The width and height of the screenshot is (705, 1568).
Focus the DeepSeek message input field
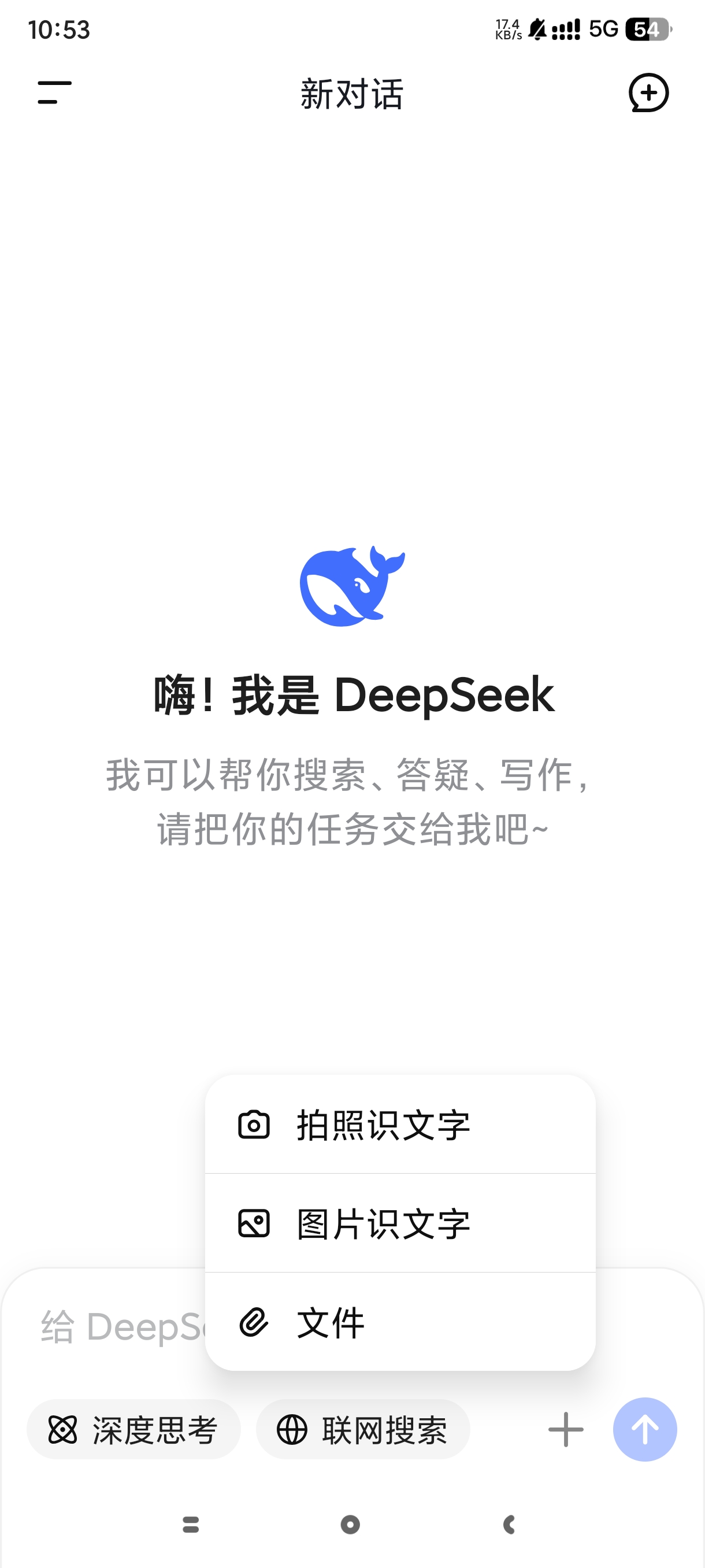116,1327
